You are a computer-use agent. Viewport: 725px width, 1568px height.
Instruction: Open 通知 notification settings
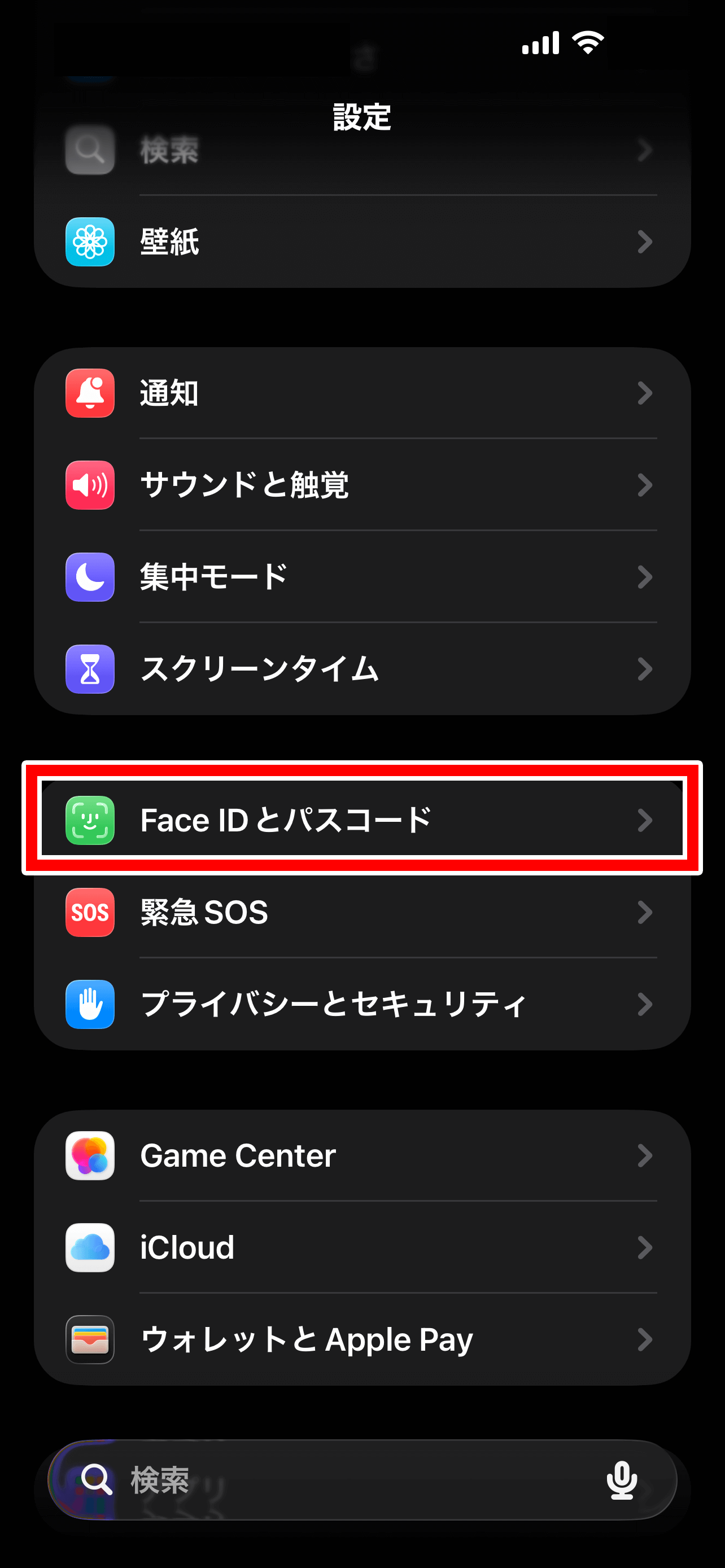click(x=361, y=393)
